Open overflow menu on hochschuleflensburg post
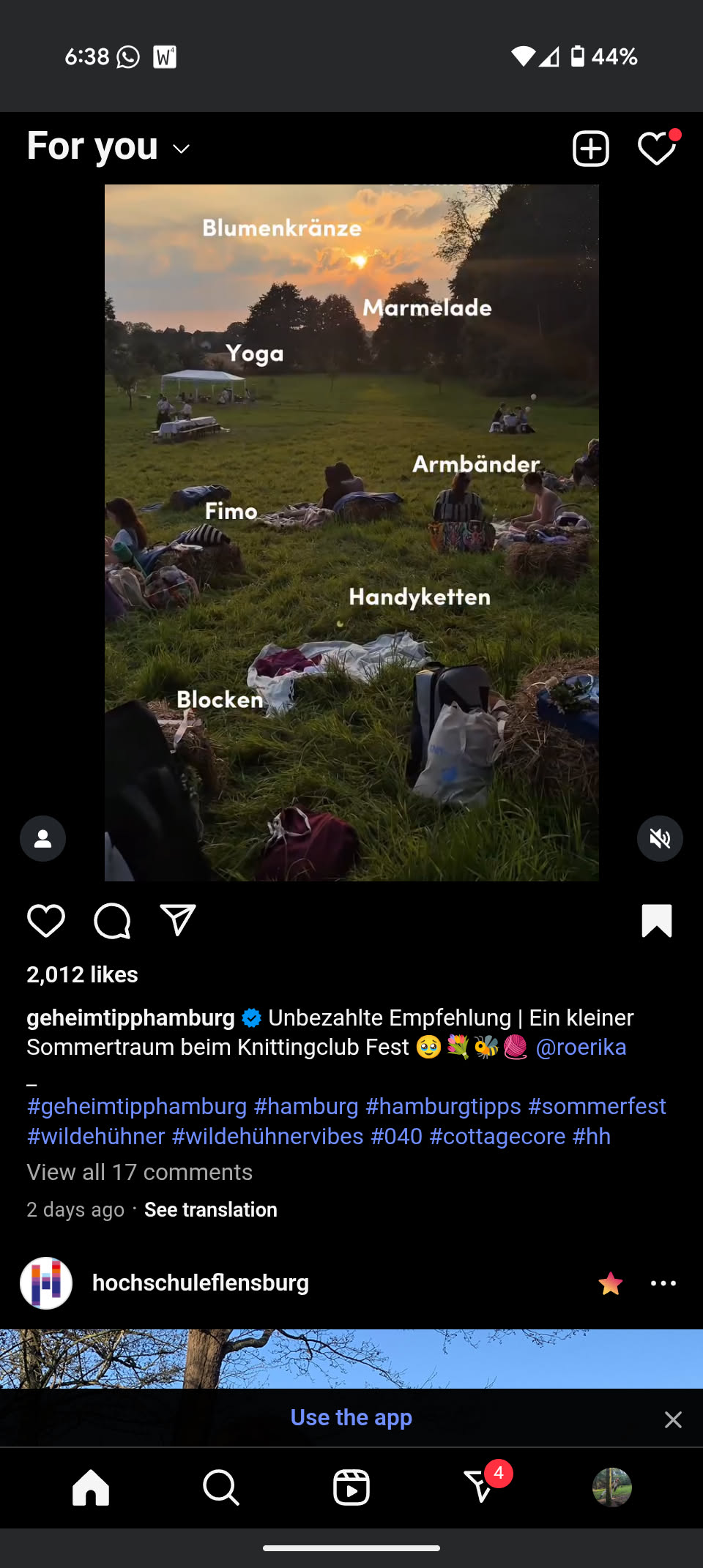This screenshot has width=703, height=1568. (x=663, y=1283)
